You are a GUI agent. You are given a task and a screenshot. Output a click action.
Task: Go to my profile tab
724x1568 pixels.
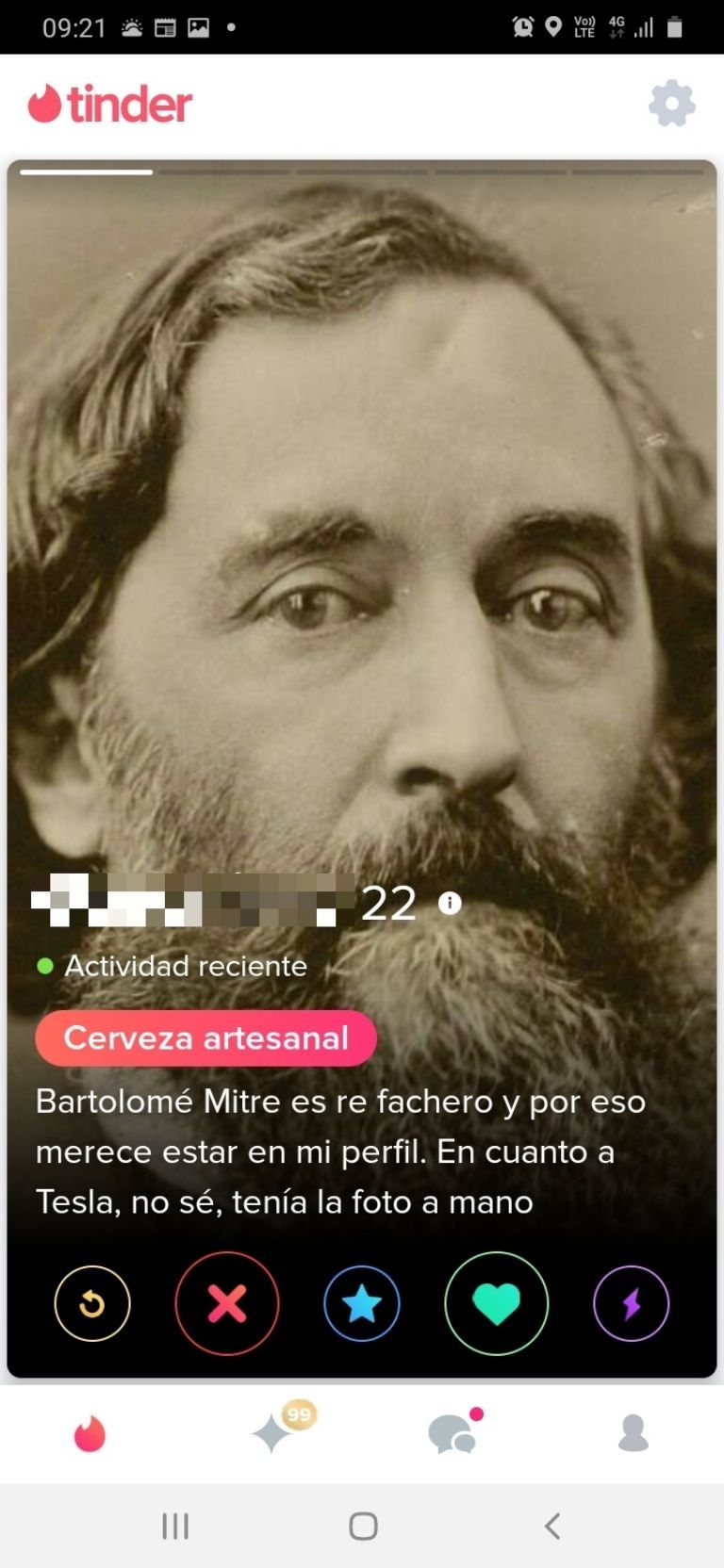633,1433
